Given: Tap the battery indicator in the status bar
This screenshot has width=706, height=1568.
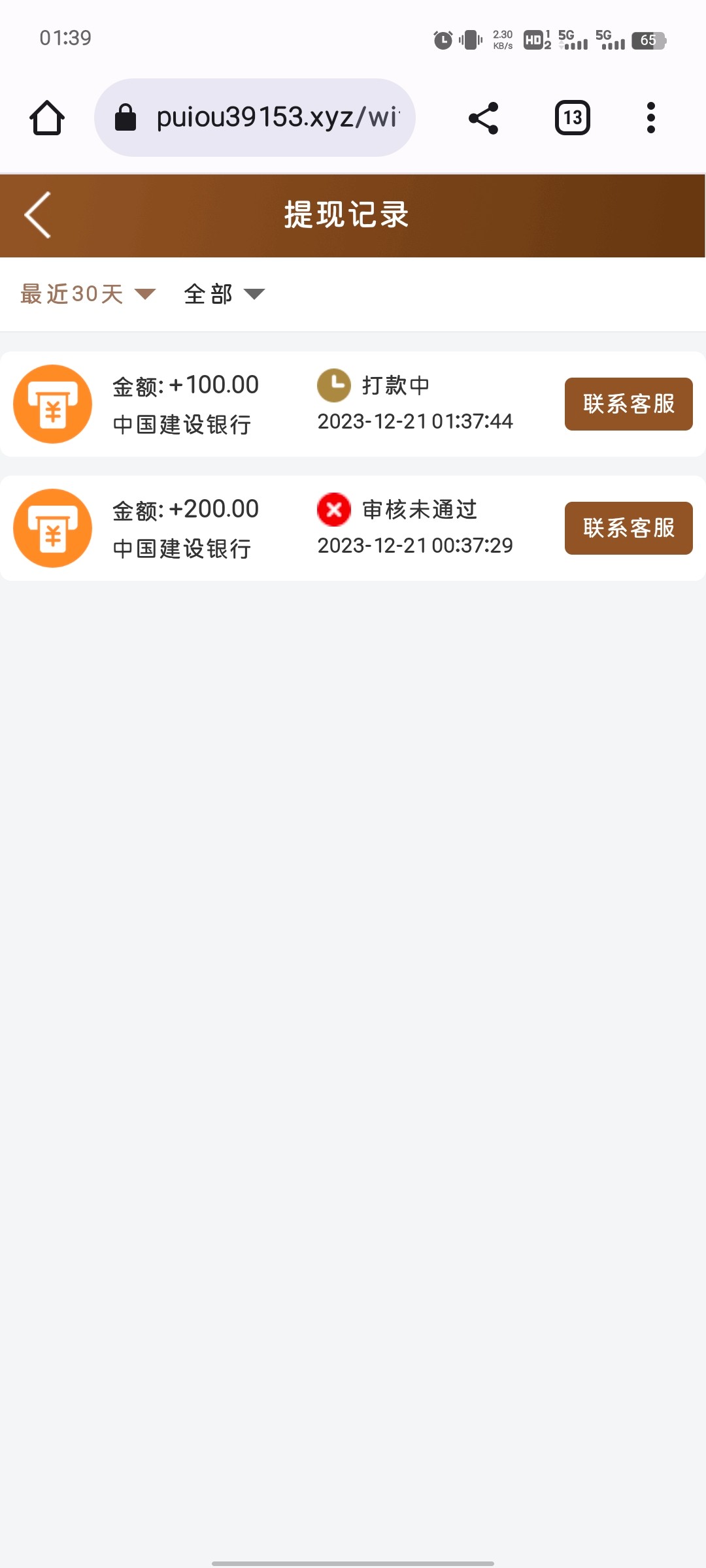Looking at the screenshot, I should (648, 39).
